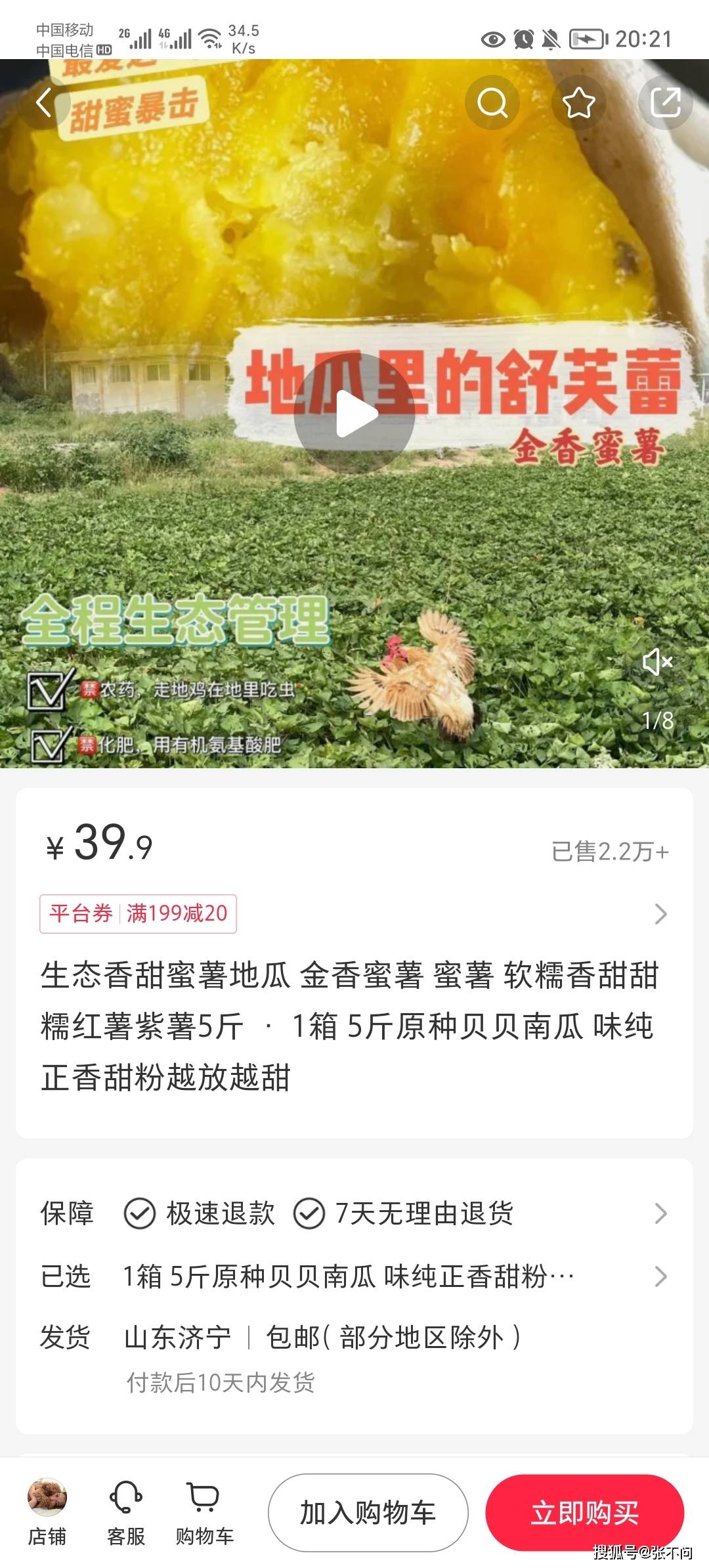The height and width of the screenshot is (1568, 709).
Task: Favorite this product with the star icon
Action: (579, 103)
